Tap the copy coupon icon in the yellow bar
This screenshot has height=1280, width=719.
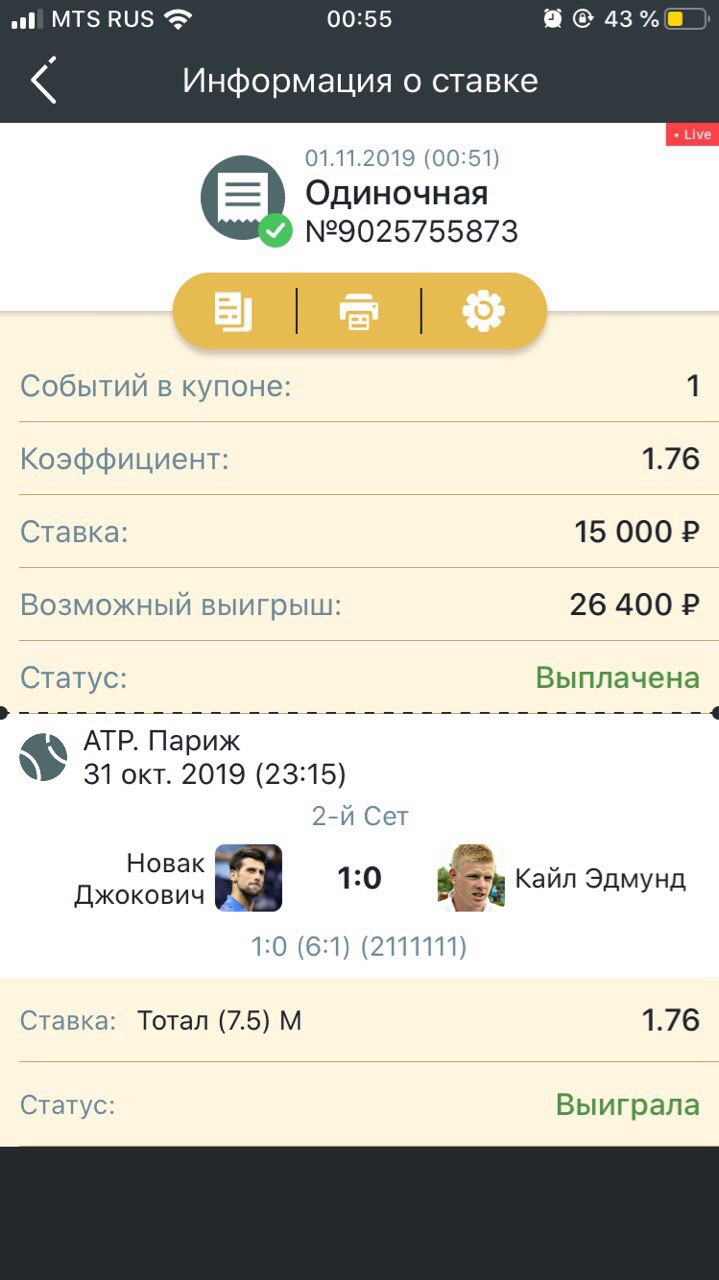(x=234, y=312)
